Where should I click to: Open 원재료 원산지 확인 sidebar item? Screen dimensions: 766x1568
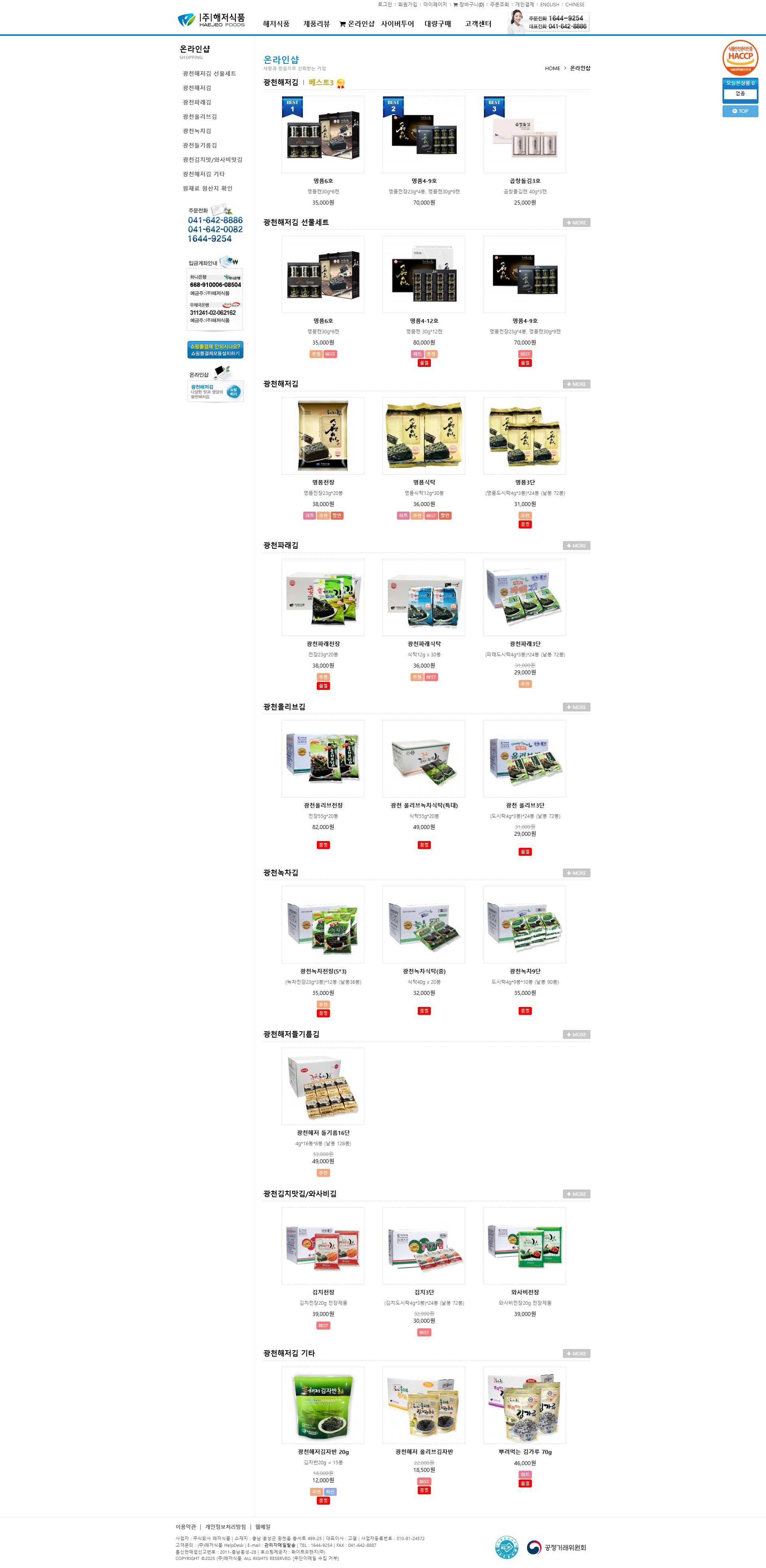click(207, 188)
